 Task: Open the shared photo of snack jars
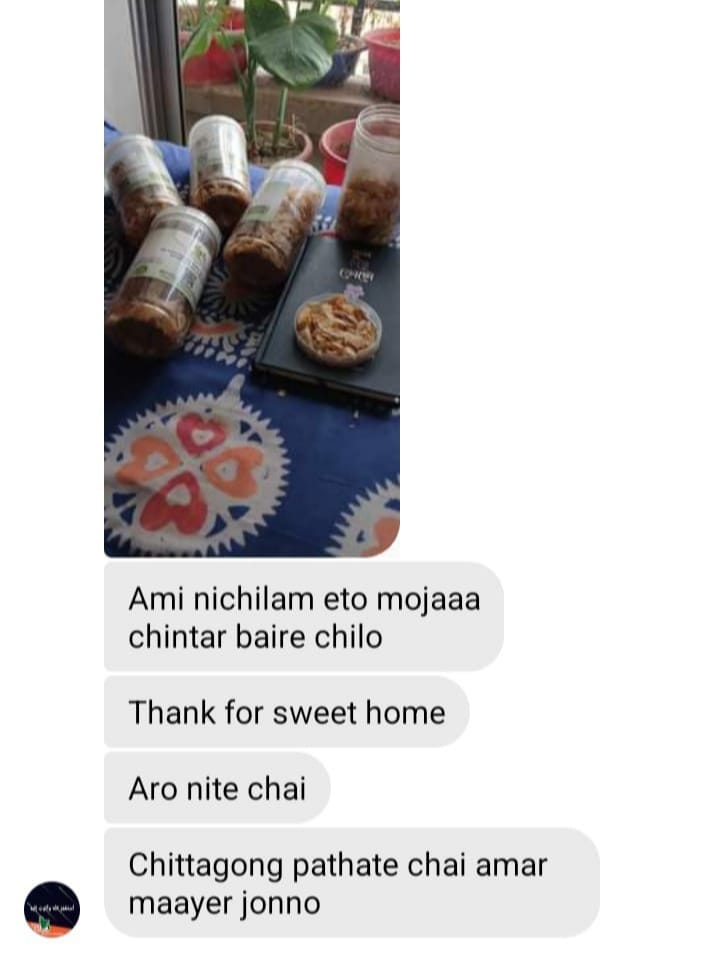tap(252, 277)
